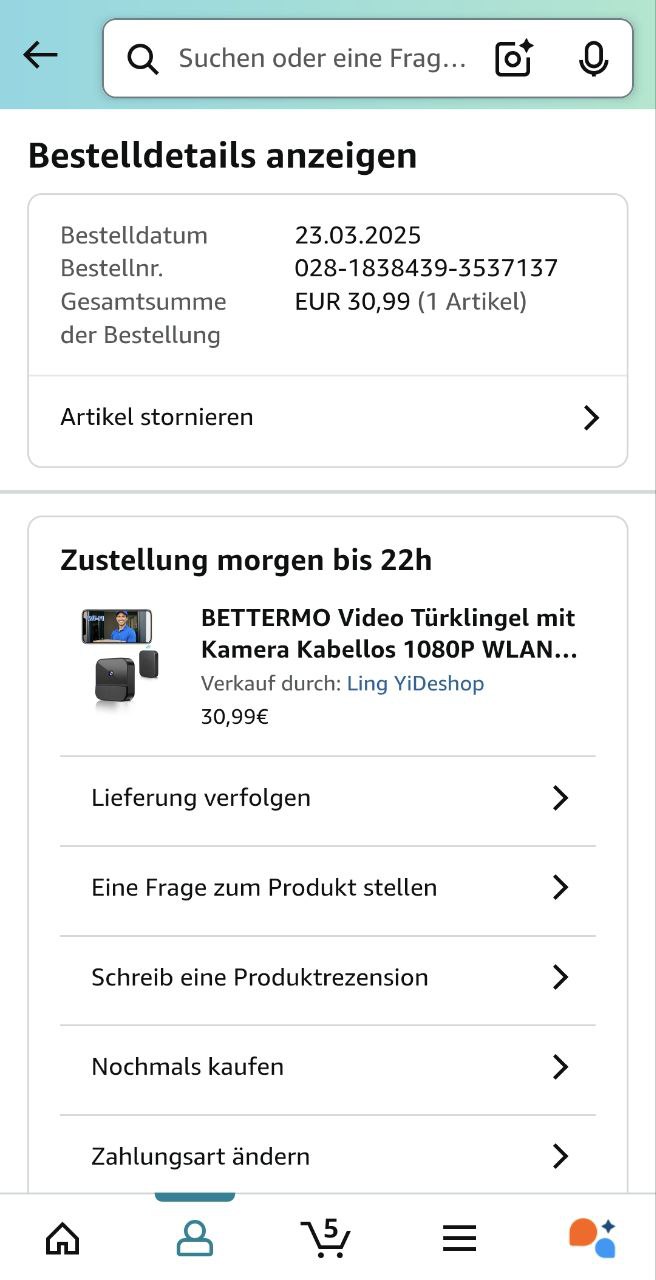Open the shopping cart with 5 items
Screen dimensions: 656x1280
click(x=326, y=1238)
